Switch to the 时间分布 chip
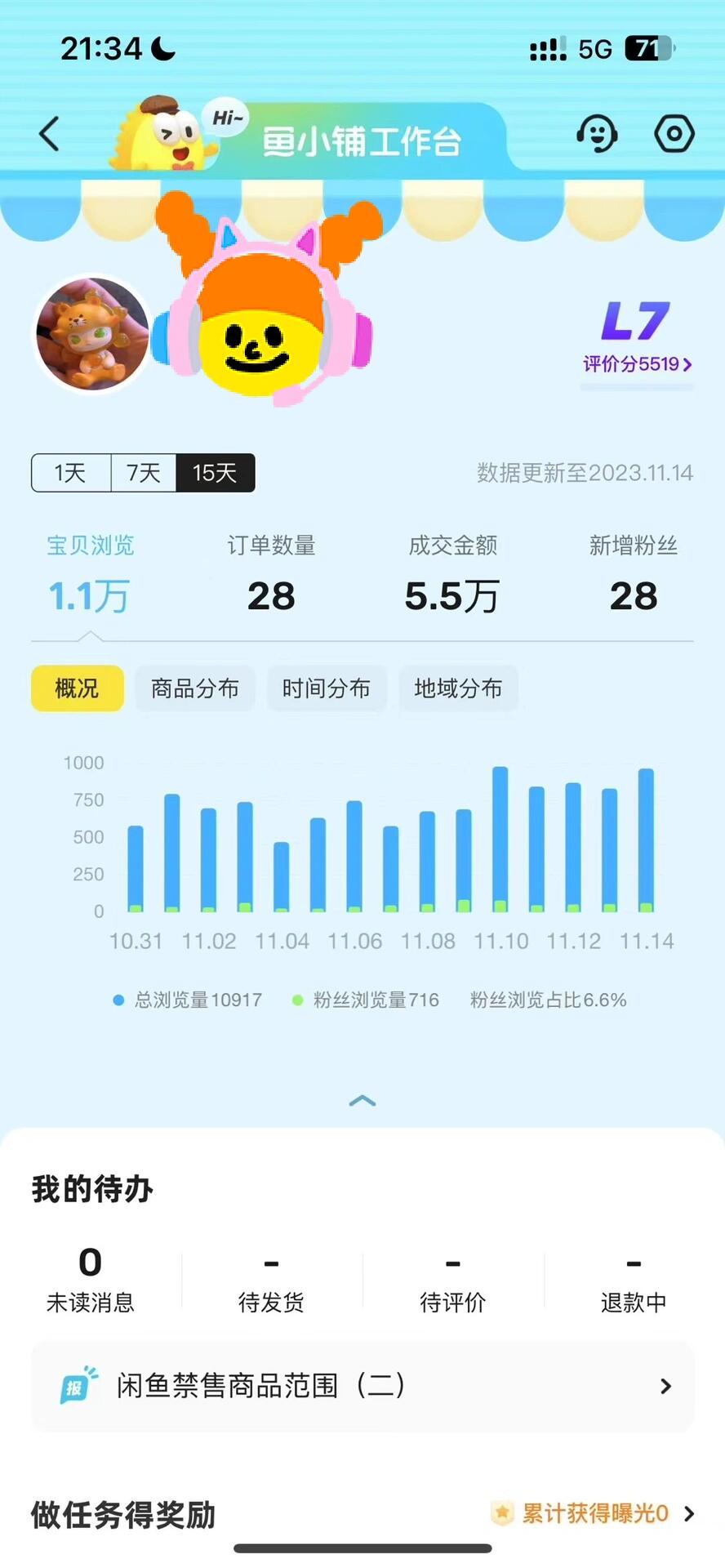725x1568 pixels. [x=327, y=688]
